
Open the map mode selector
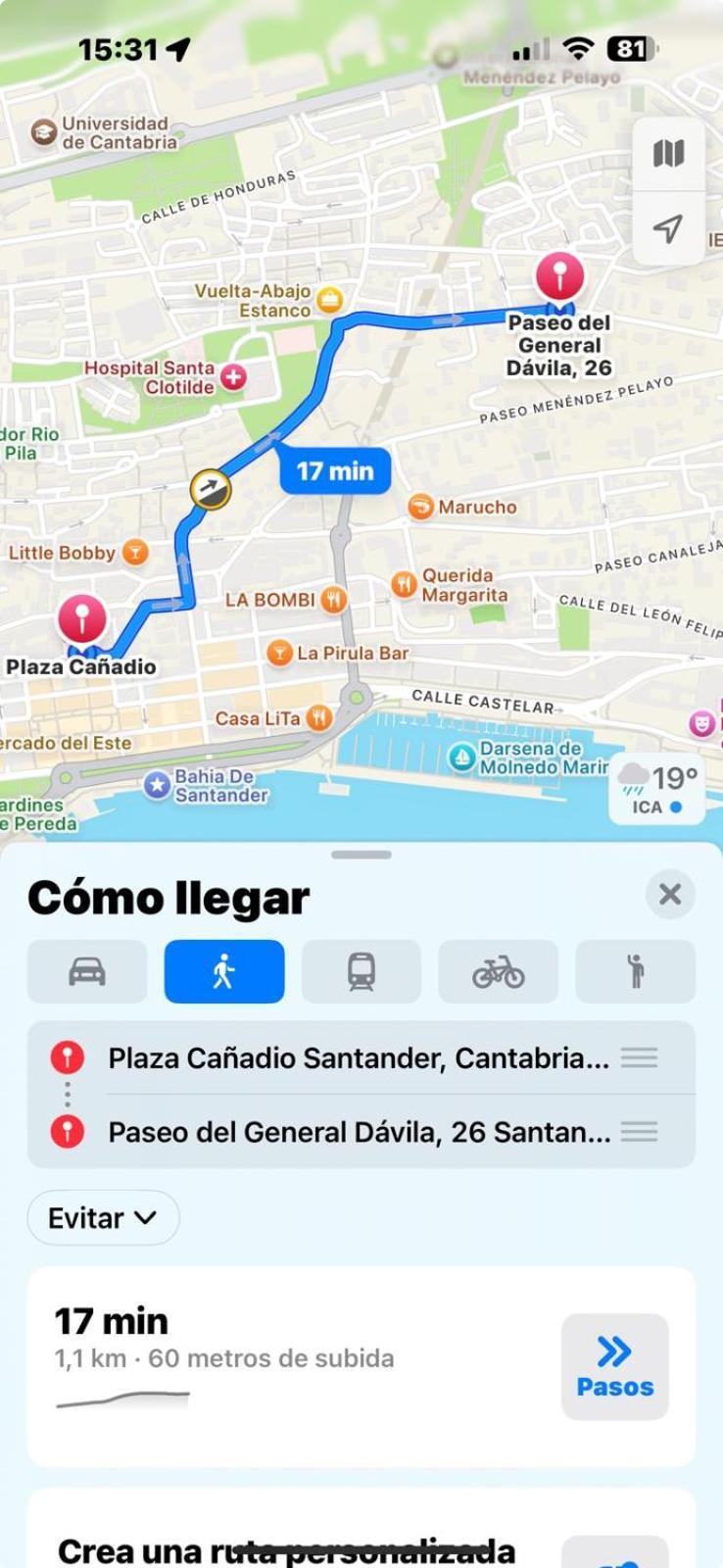(668, 154)
